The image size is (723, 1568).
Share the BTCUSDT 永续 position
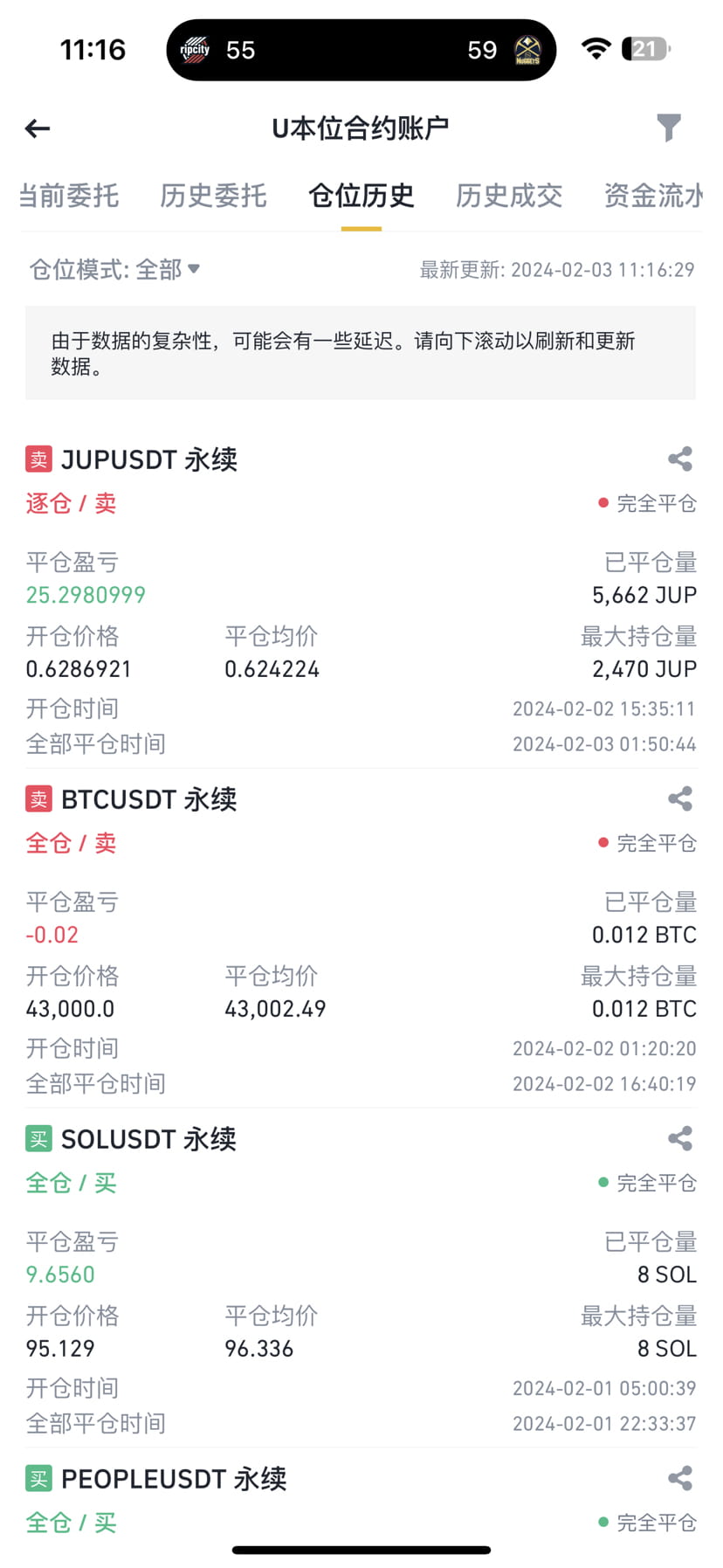pyautogui.click(x=679, y=798)
